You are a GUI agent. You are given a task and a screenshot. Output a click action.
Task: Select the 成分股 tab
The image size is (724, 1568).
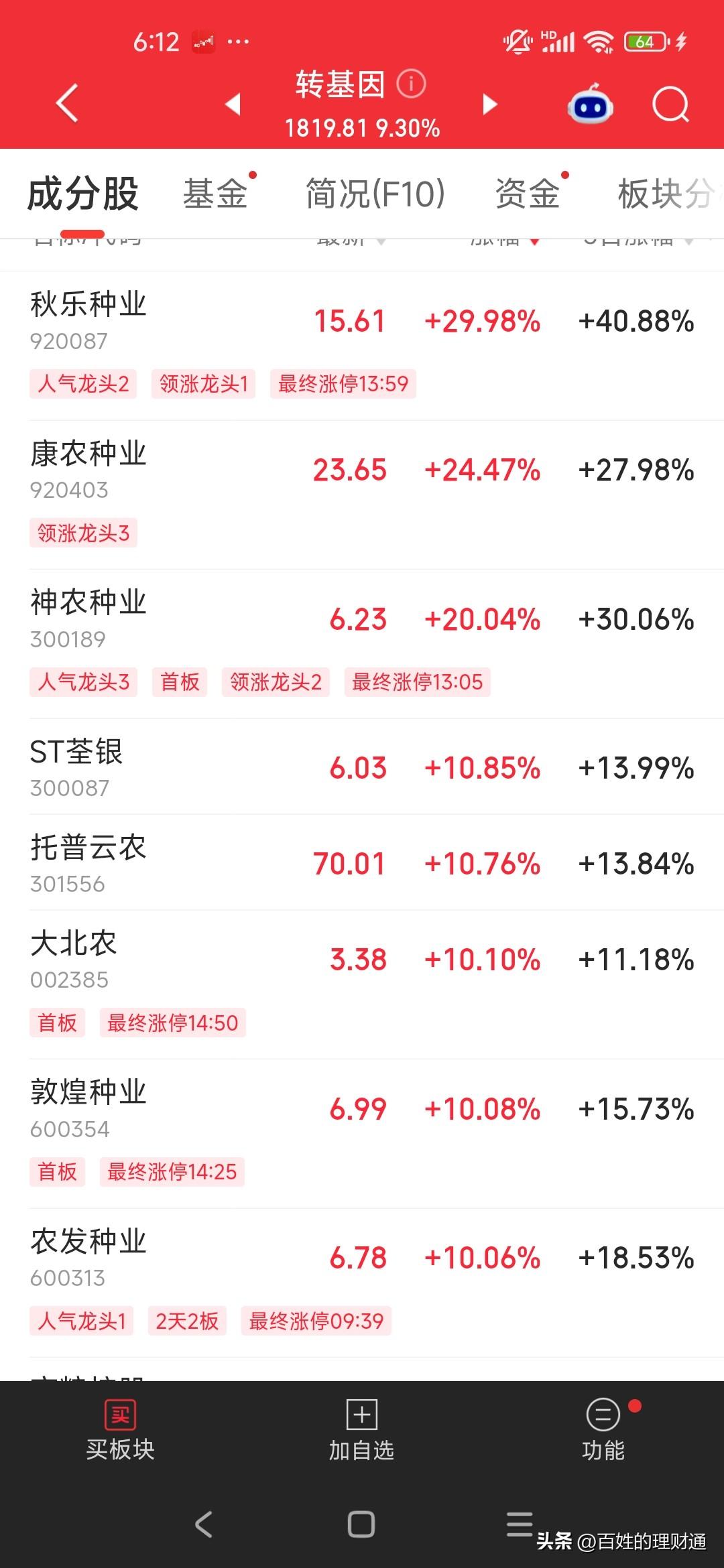tap(83, 194)
